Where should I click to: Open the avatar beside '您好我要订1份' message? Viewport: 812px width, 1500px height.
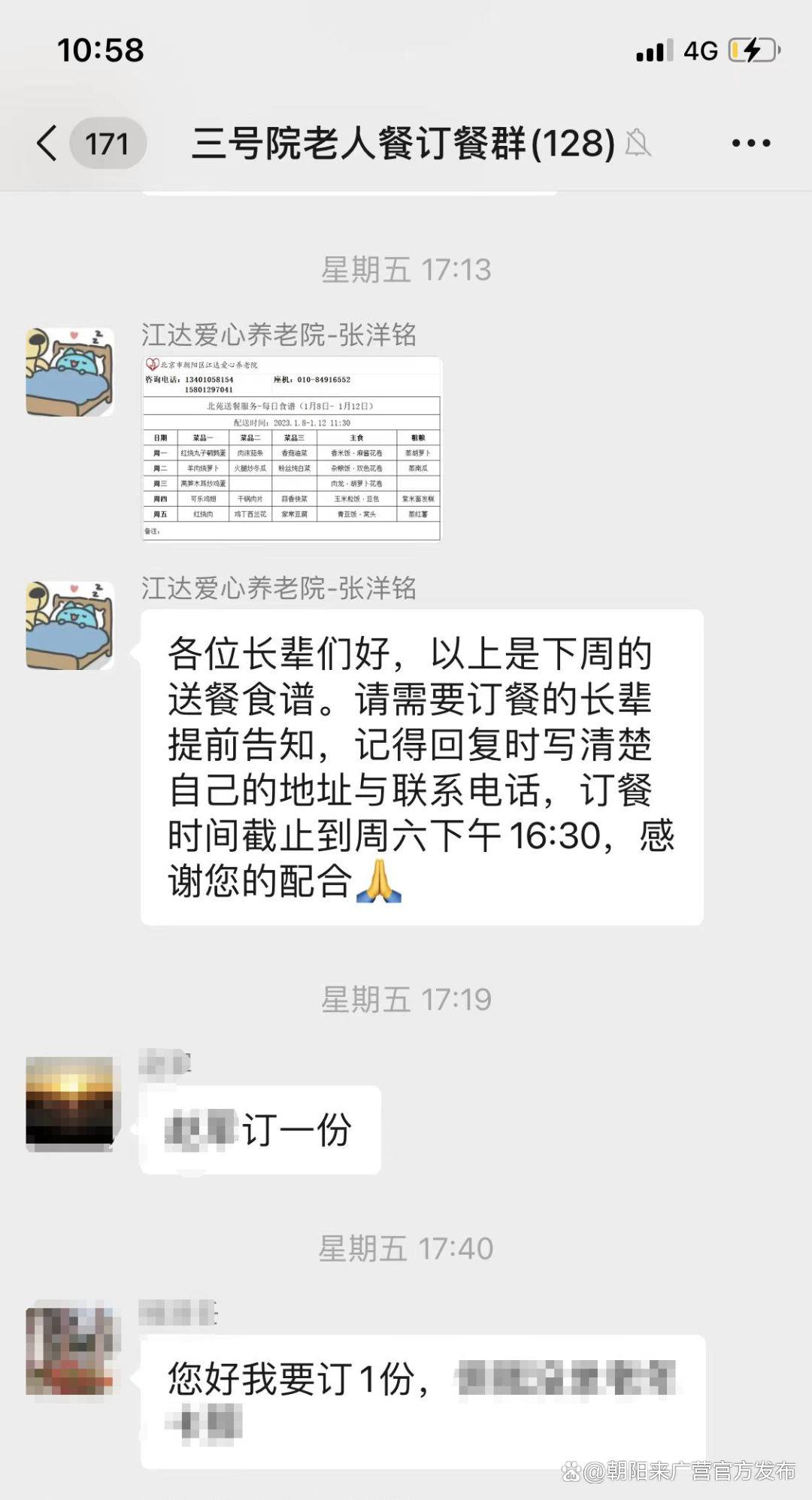70,1351
